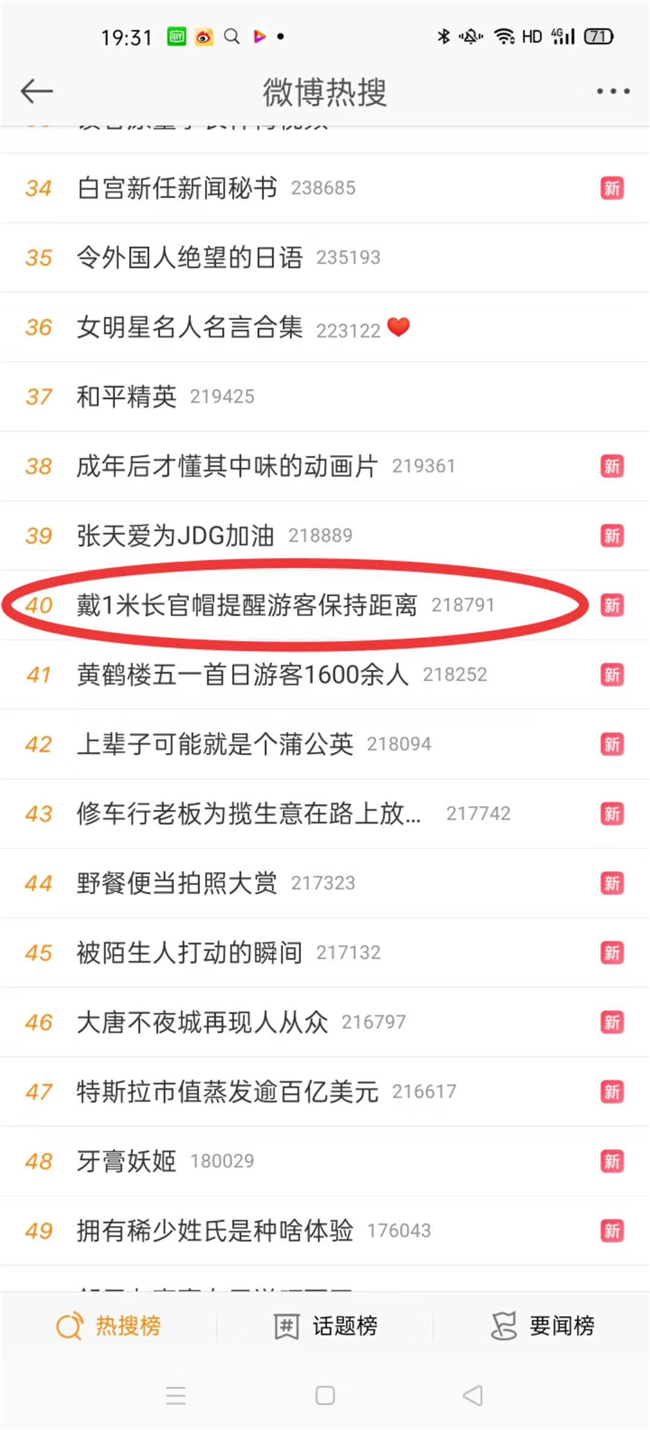Open trending topic 张天爱为JDG加油

click(x=175, y=535)
